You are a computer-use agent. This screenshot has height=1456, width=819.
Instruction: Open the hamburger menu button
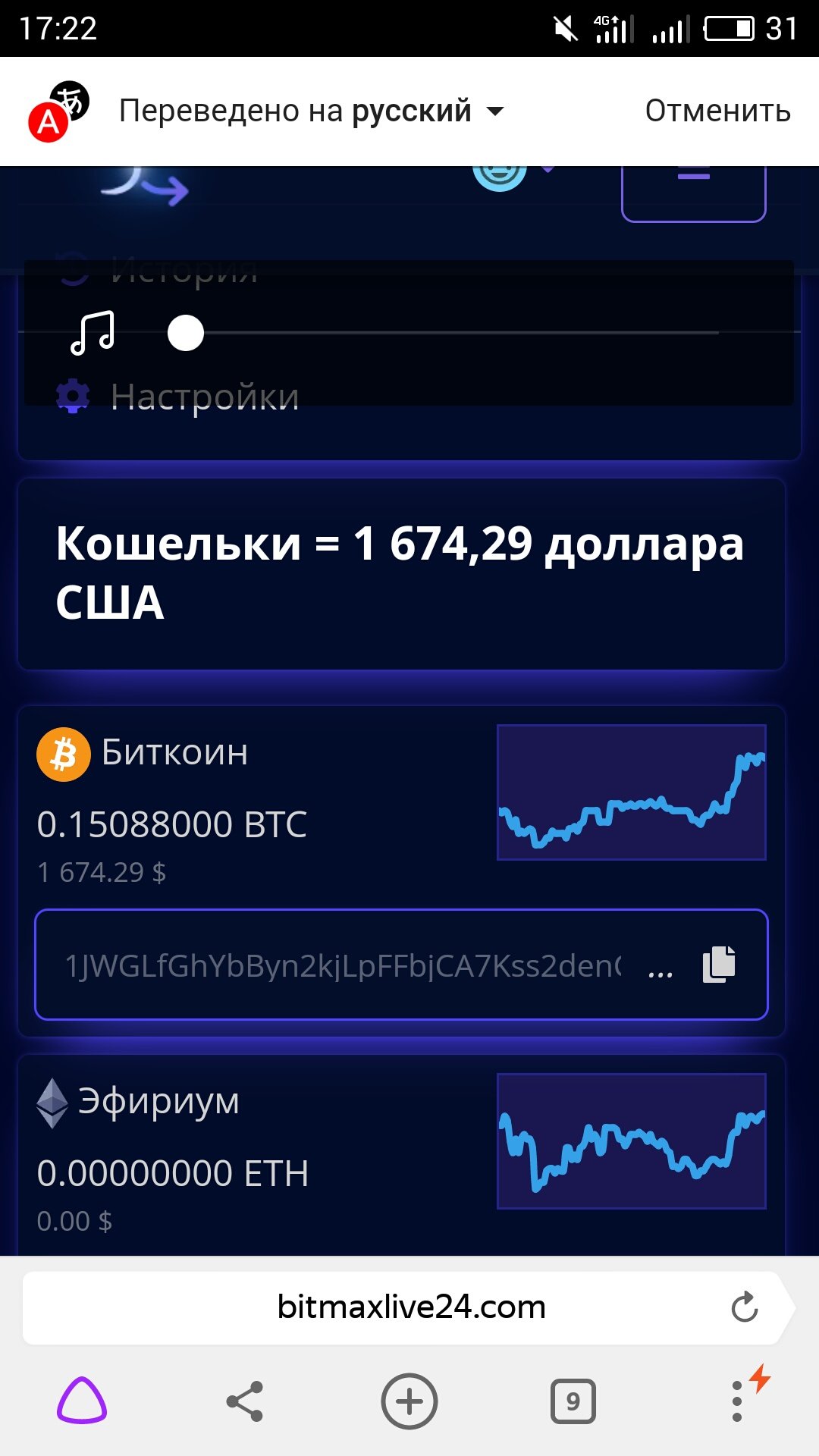pyautogui.click(x=693, y=190)
